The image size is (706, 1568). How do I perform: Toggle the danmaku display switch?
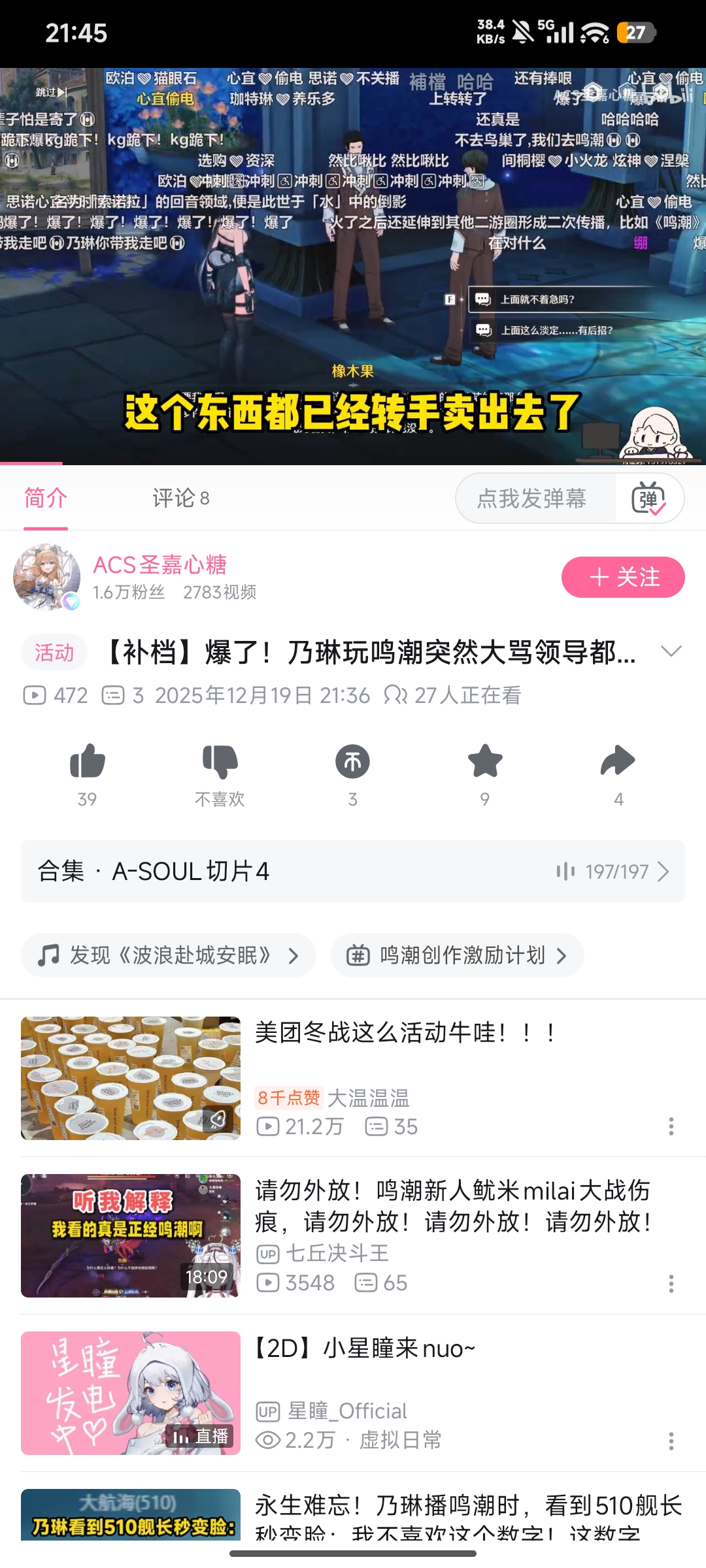point(648,498)
